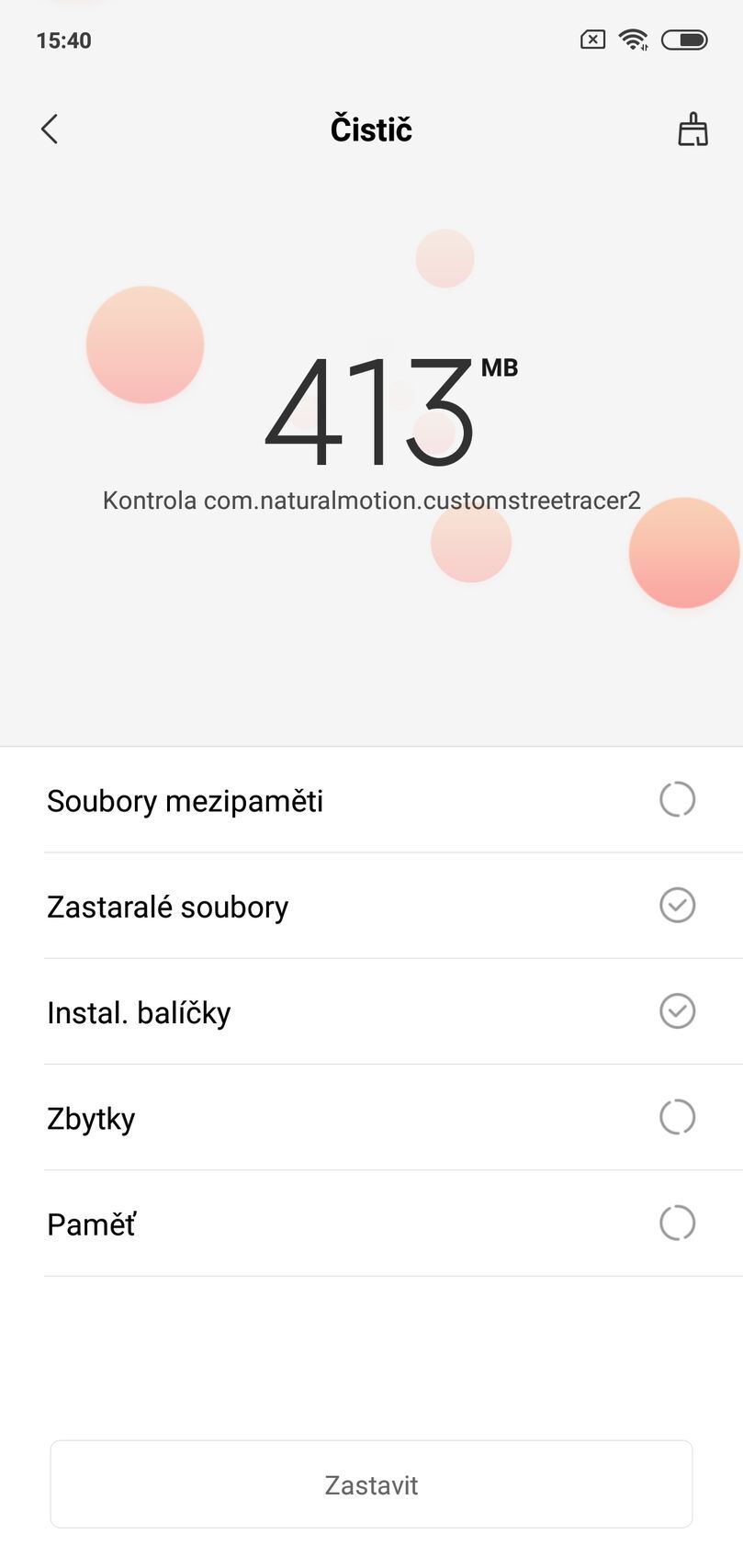
Task: Select the Paměť cleanup circle
Action: pyautogui.click(x=677, y=1223)
